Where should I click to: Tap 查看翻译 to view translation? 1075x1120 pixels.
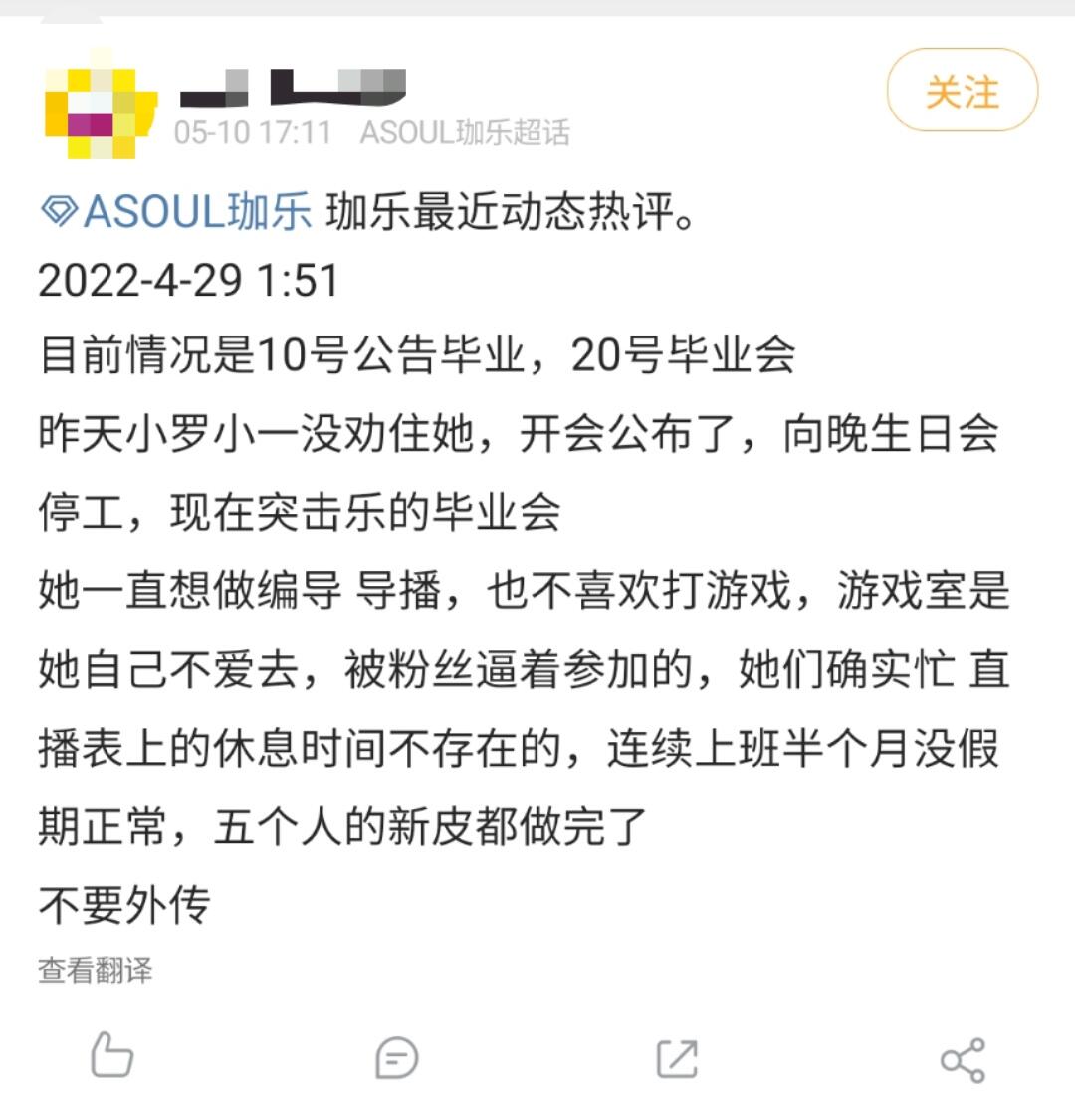(x=95, y=970)
